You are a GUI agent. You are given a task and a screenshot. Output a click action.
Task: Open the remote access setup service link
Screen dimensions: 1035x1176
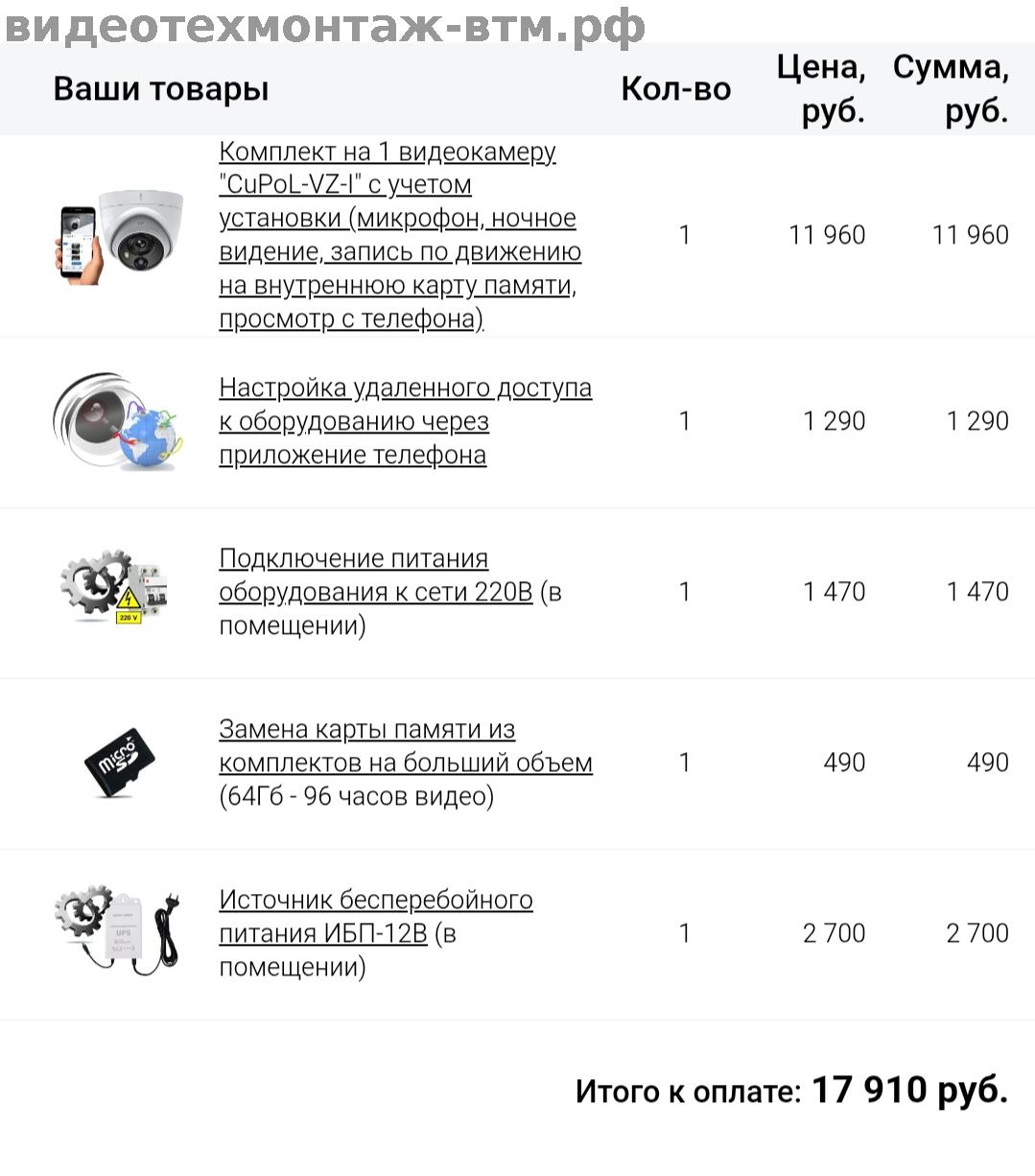(x=404, y=421)
